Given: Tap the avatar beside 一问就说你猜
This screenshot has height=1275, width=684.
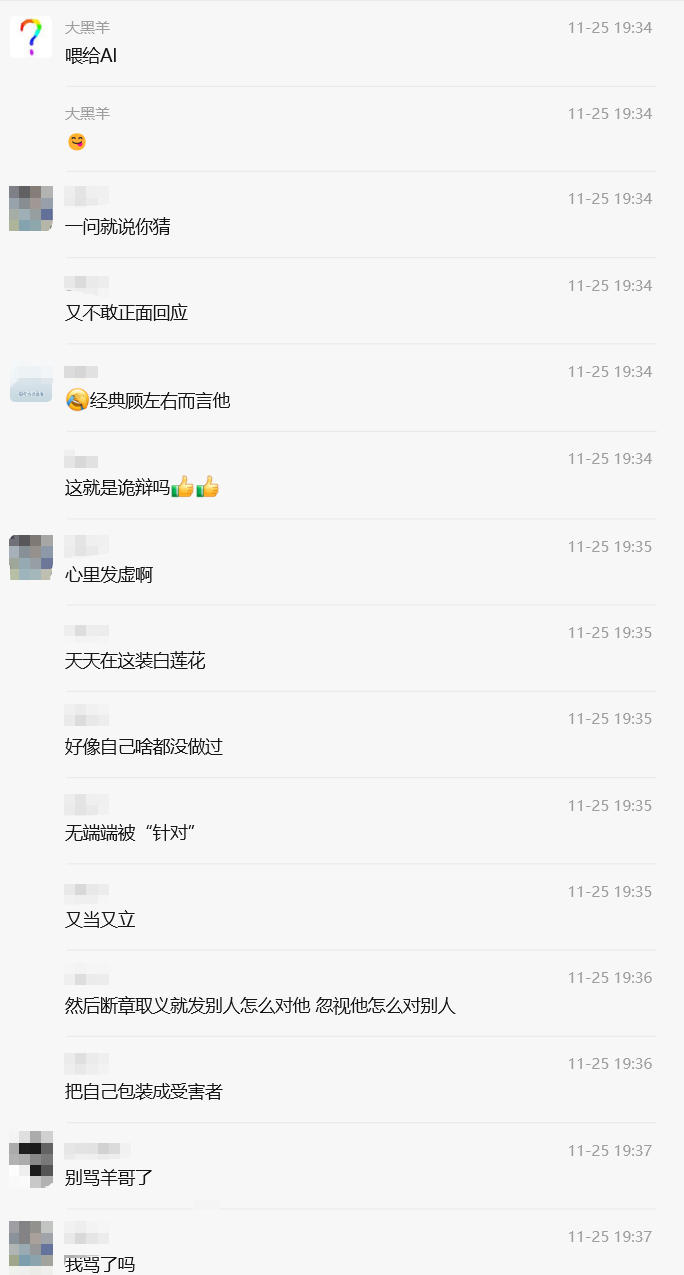Looking at the screenshot, I should (31, 208).
